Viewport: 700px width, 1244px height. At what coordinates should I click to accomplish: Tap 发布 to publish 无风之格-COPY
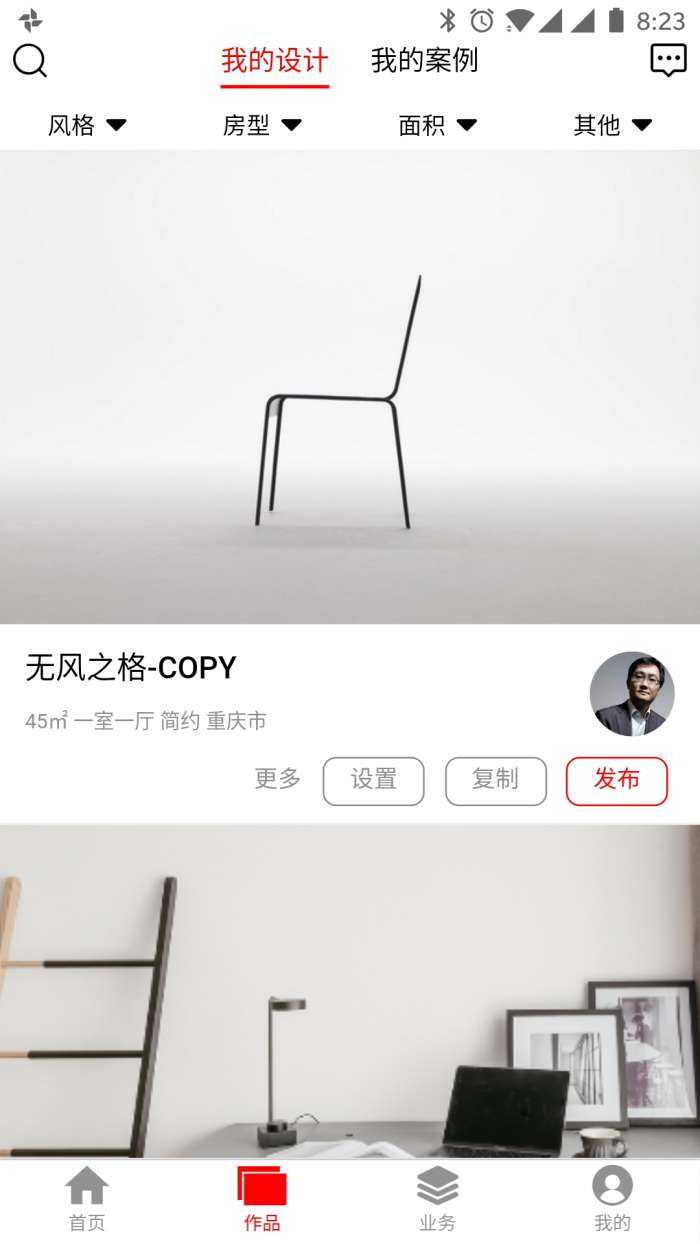point(616,780)
